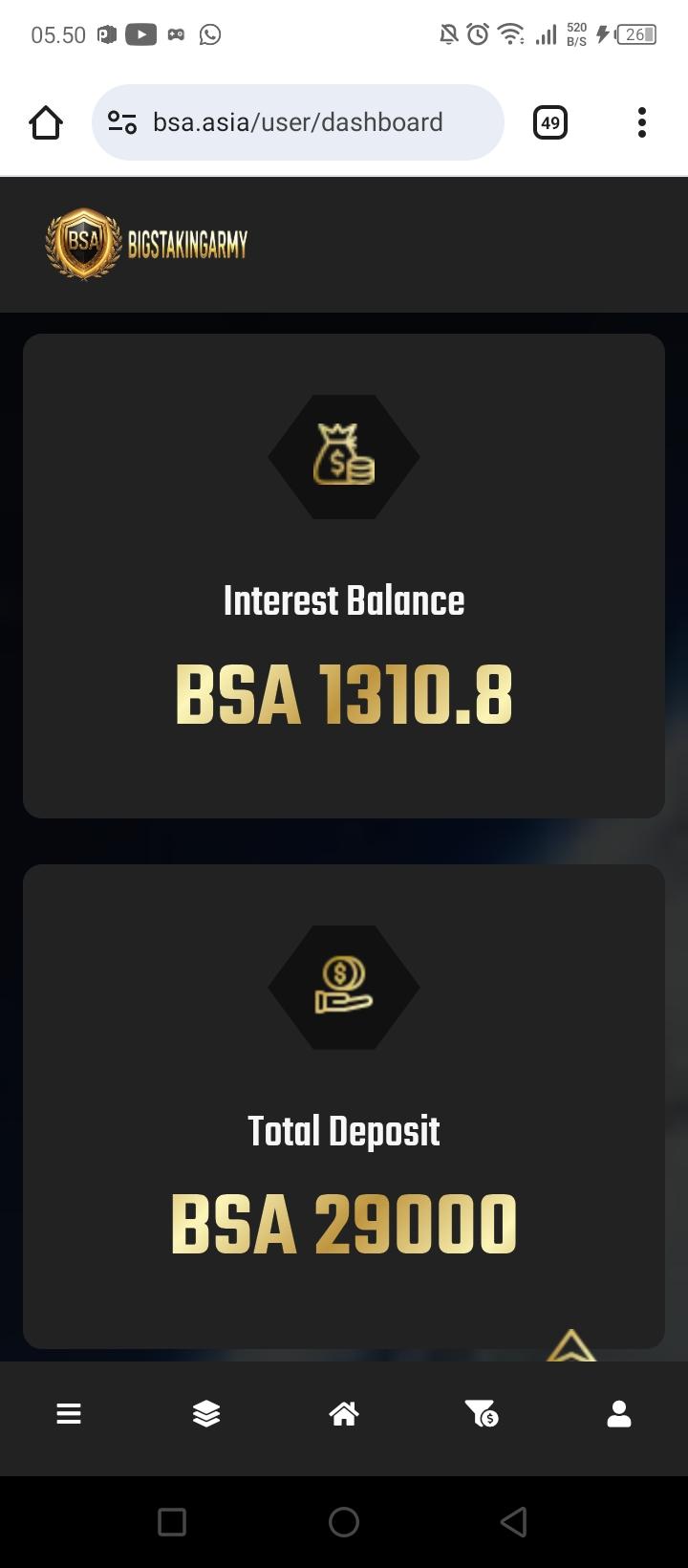Open the browser home page
688x1568 pixels.
45,122
